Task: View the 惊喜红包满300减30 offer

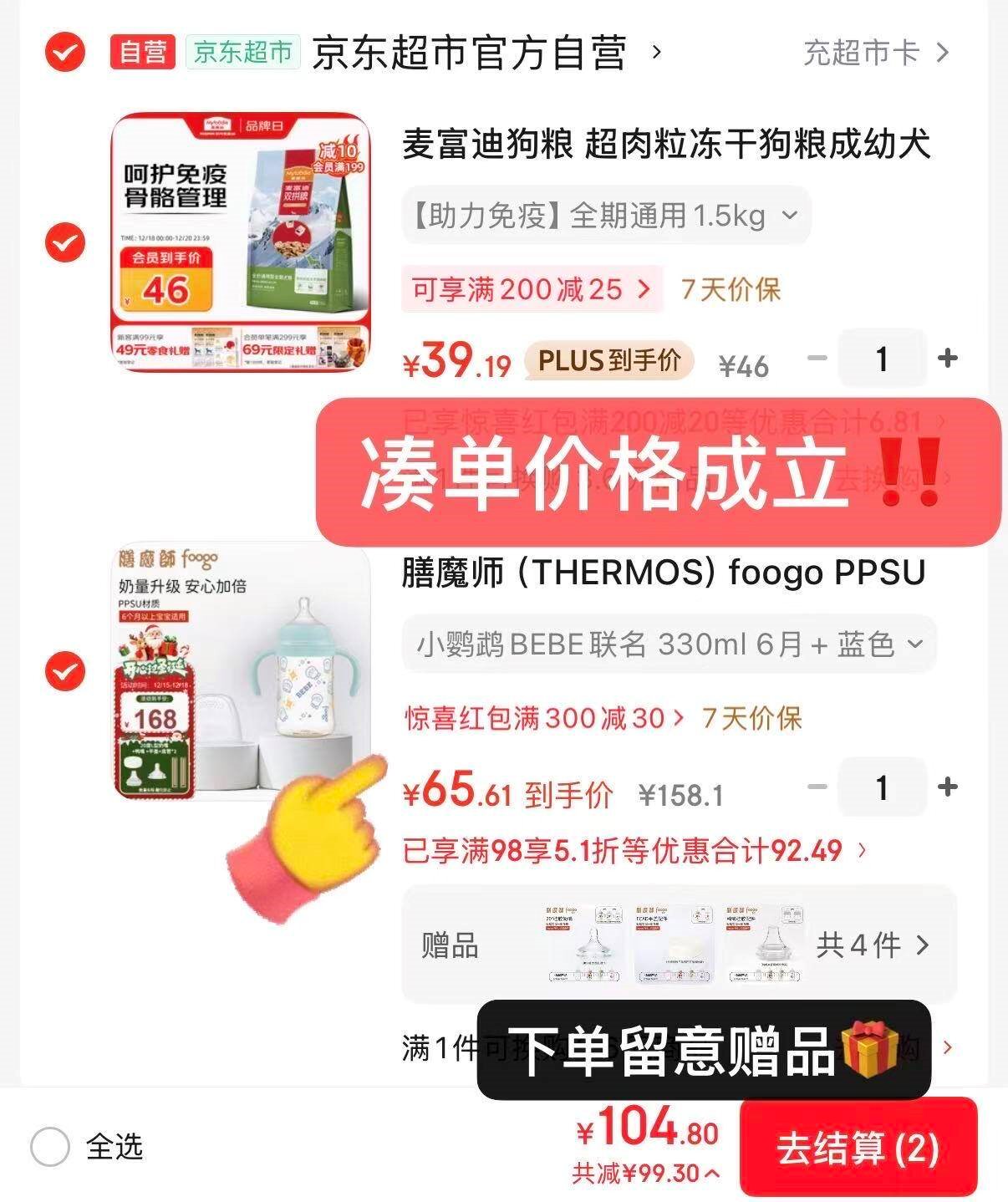Action: click(544, 718)
